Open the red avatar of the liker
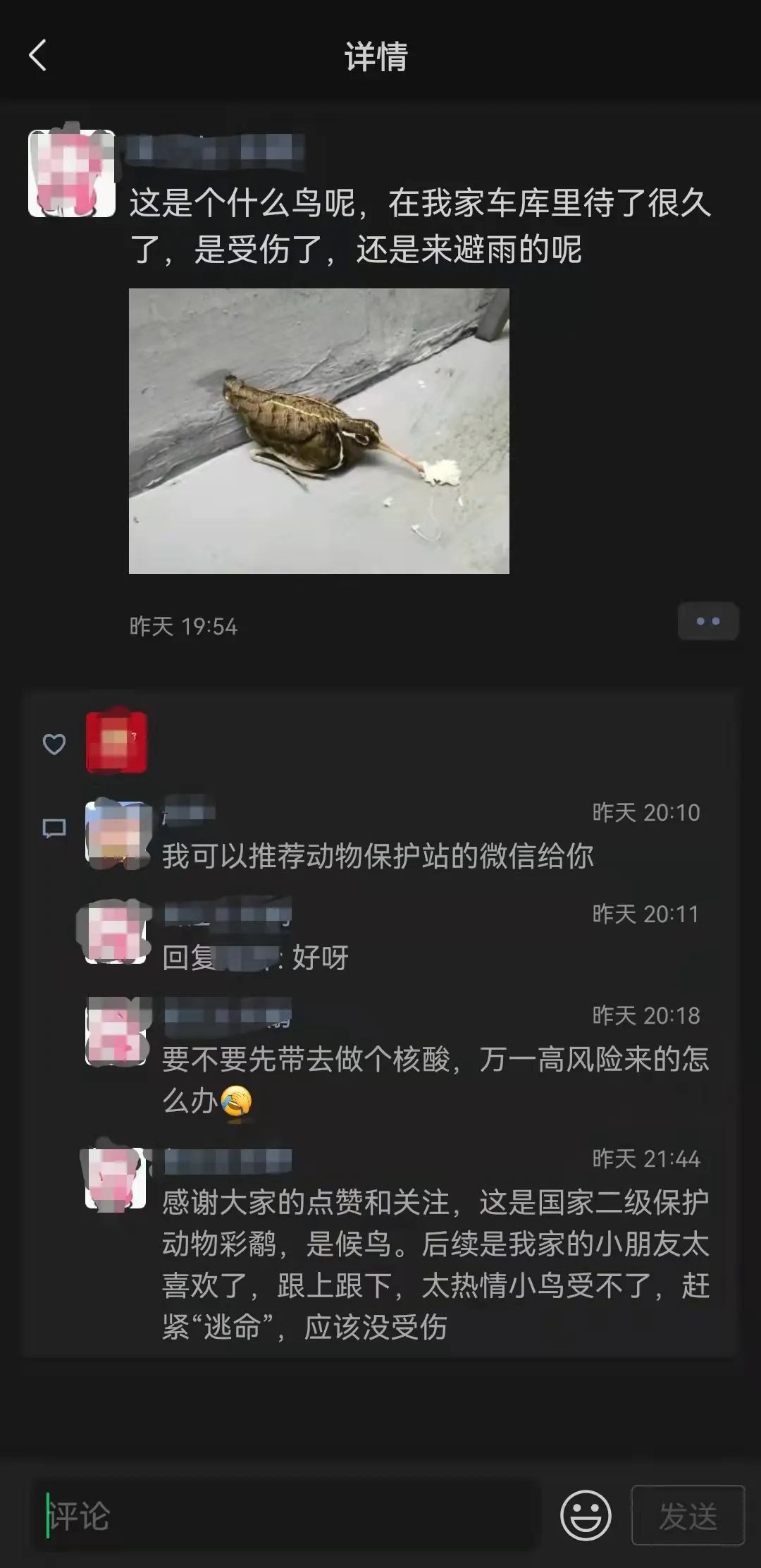 pyautogui.click(x=116, y=742)
